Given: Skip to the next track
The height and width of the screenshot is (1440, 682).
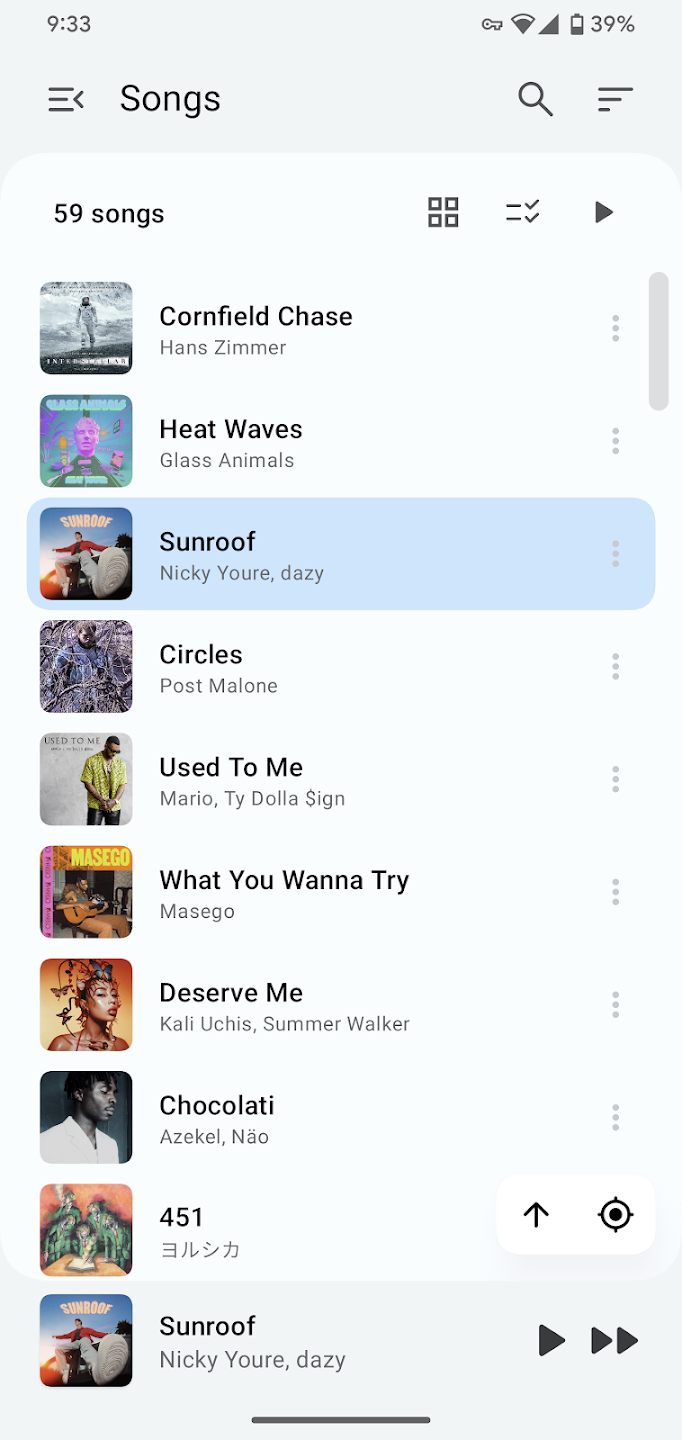Looking at the screenshot, I should coord(614,1340).
